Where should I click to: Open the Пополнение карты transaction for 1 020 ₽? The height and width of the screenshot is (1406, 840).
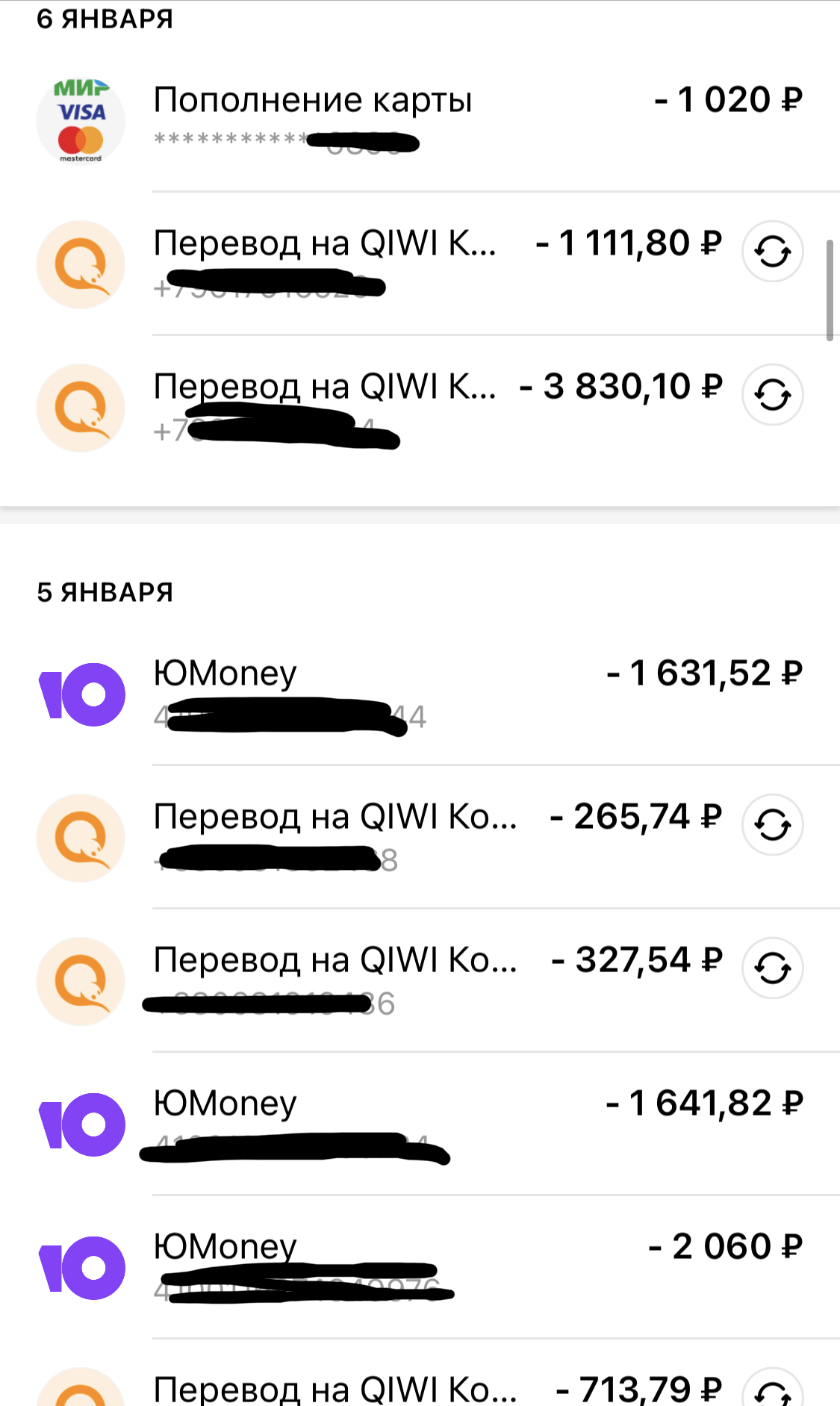pos(418,119)
